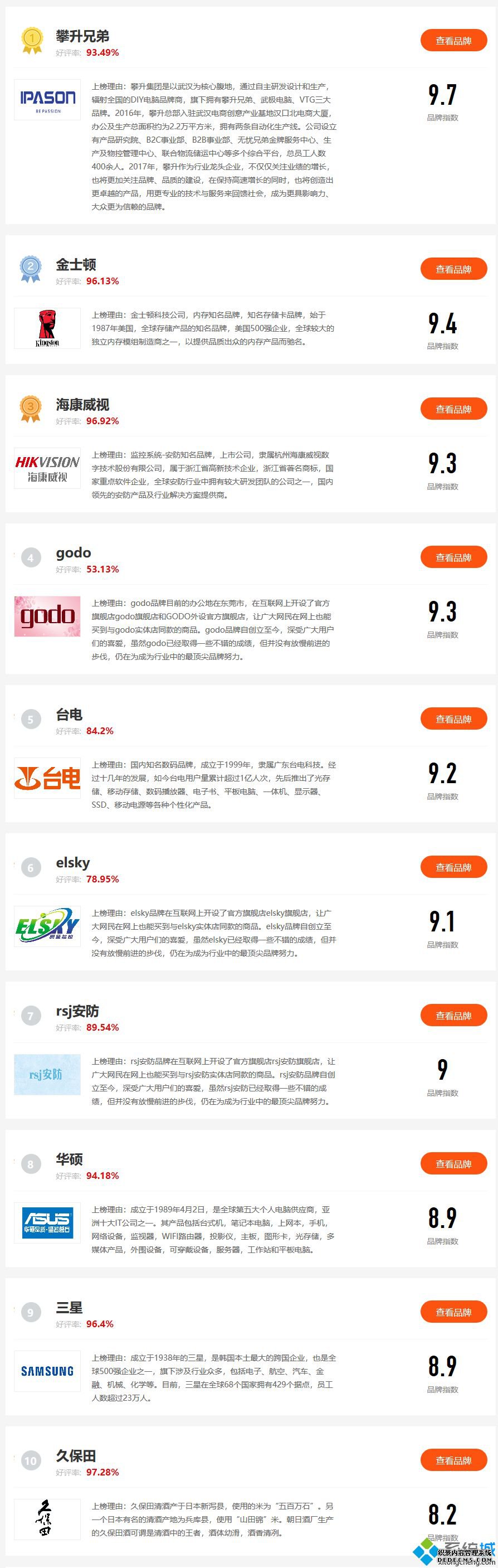Open brand details for 台电
This screenshot has height=1568, width=498.
[453, 719]
